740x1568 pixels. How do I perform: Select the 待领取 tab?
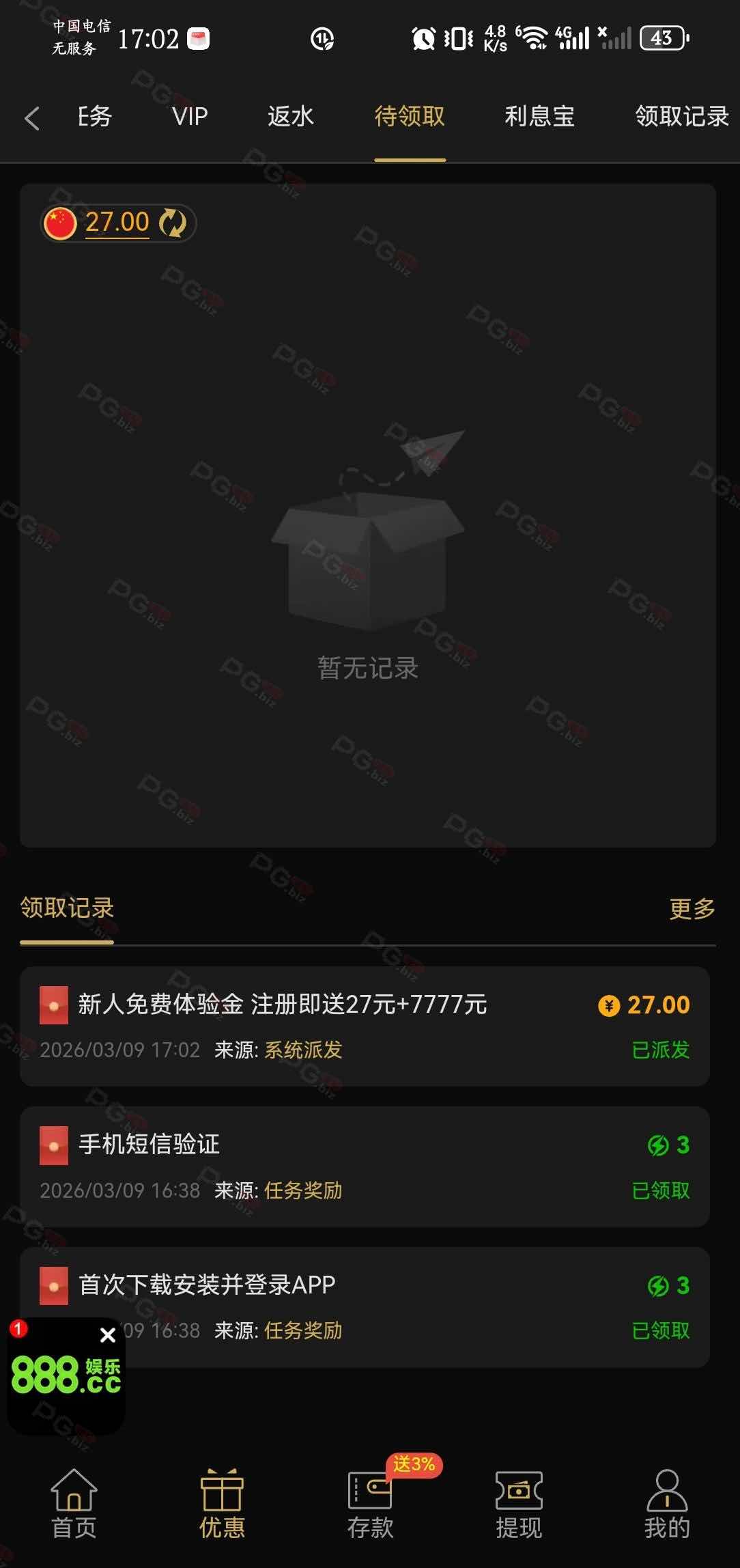410,117
